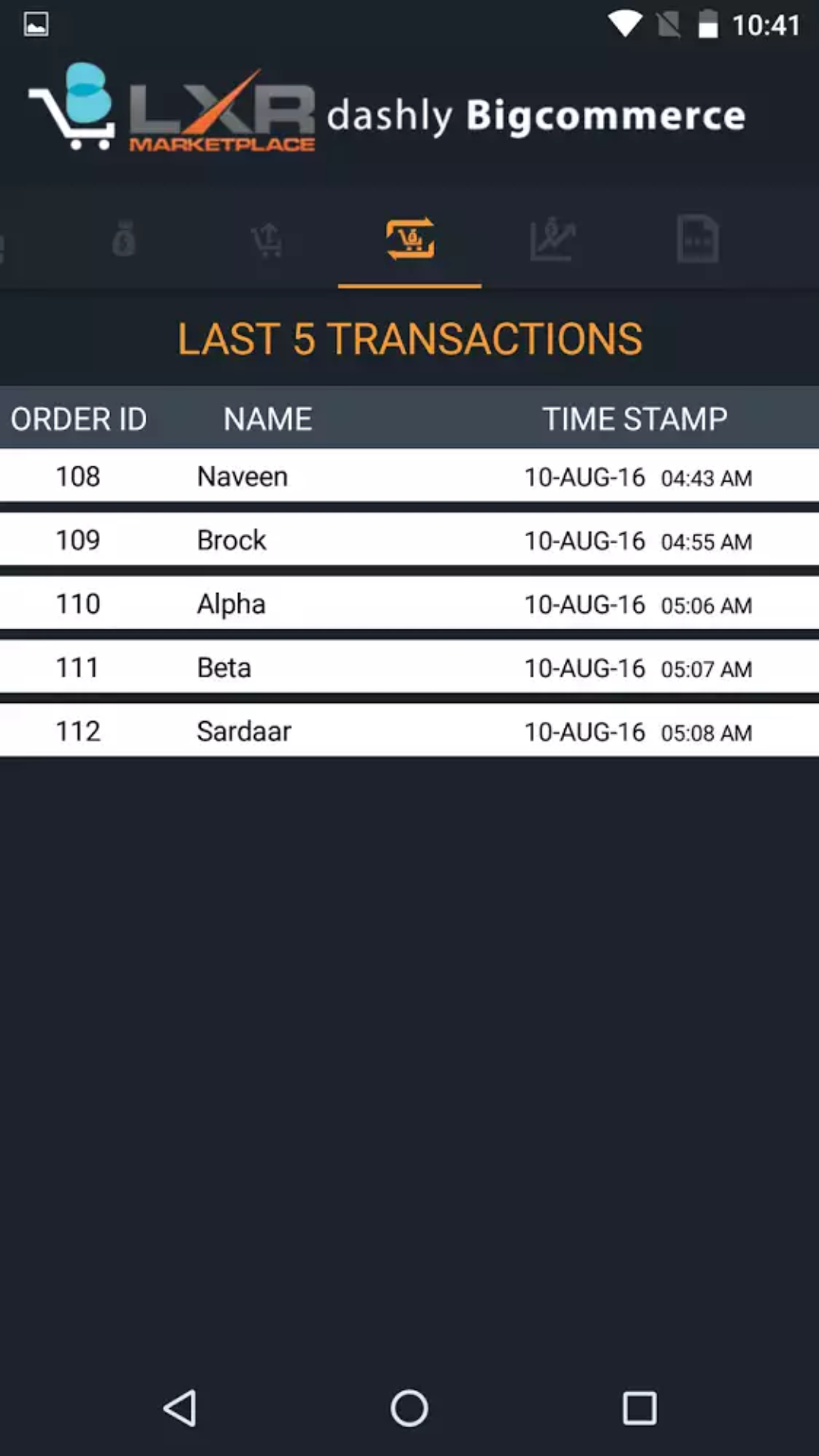
Task: Open order 112 for Sardaar
Action: [x=409, y=730]
